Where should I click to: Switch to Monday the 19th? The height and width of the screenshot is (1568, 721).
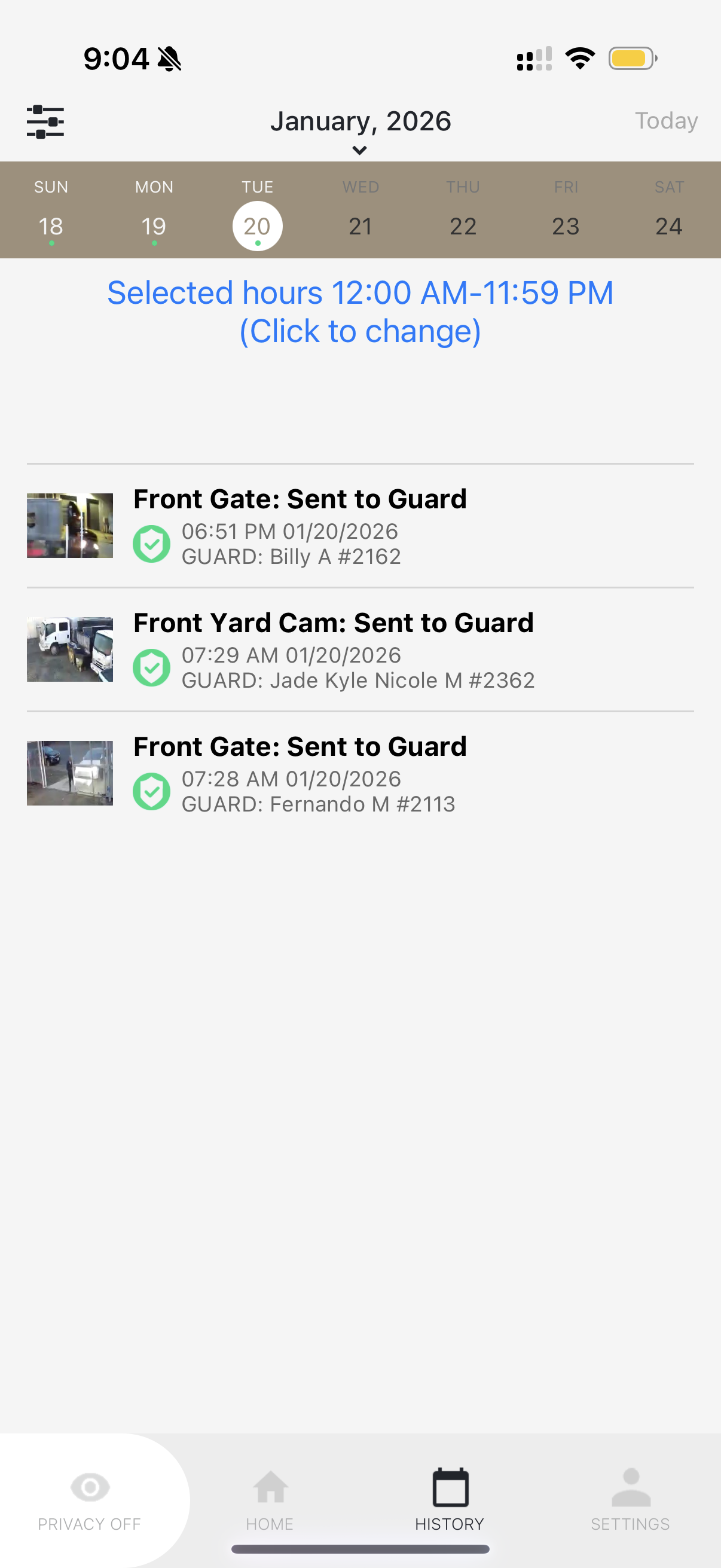[154, 225]
